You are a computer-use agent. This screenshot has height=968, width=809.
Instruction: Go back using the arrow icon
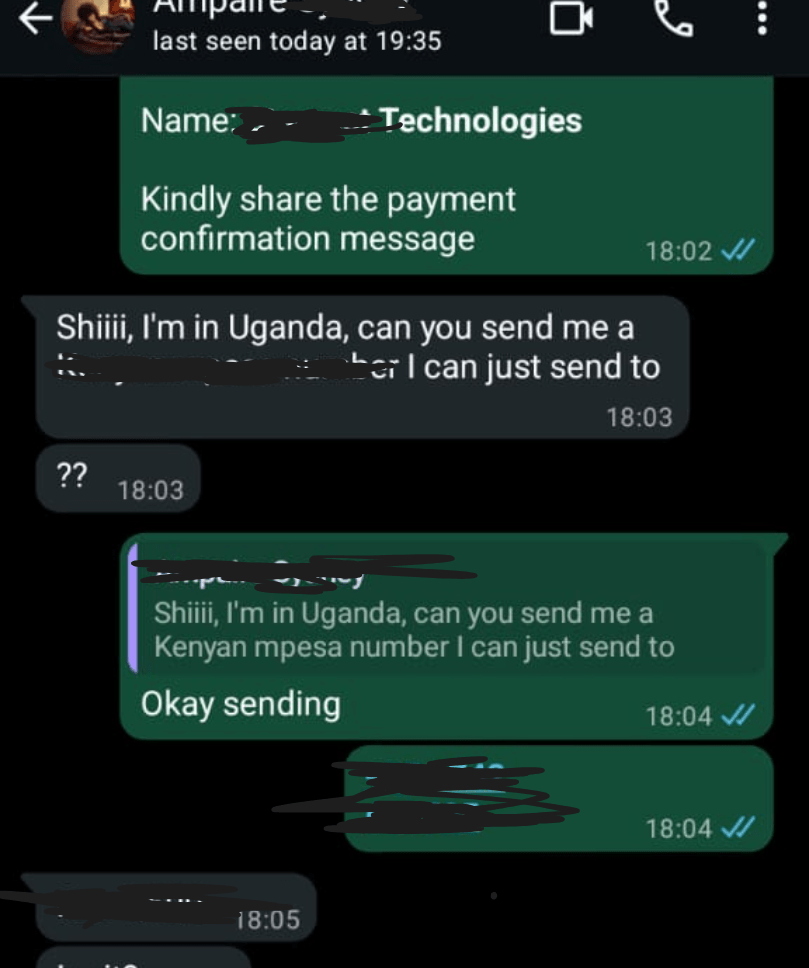(34, 20)
